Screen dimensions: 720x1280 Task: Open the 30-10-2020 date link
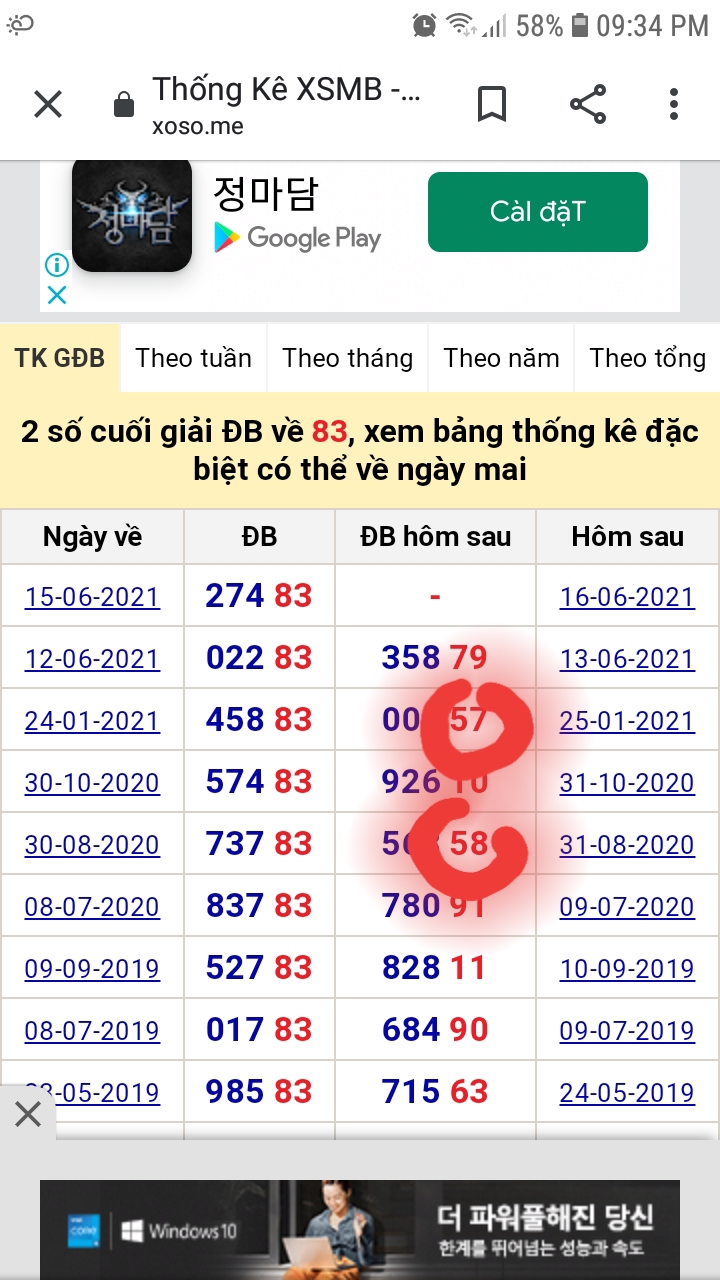click(x=92, y=783)
